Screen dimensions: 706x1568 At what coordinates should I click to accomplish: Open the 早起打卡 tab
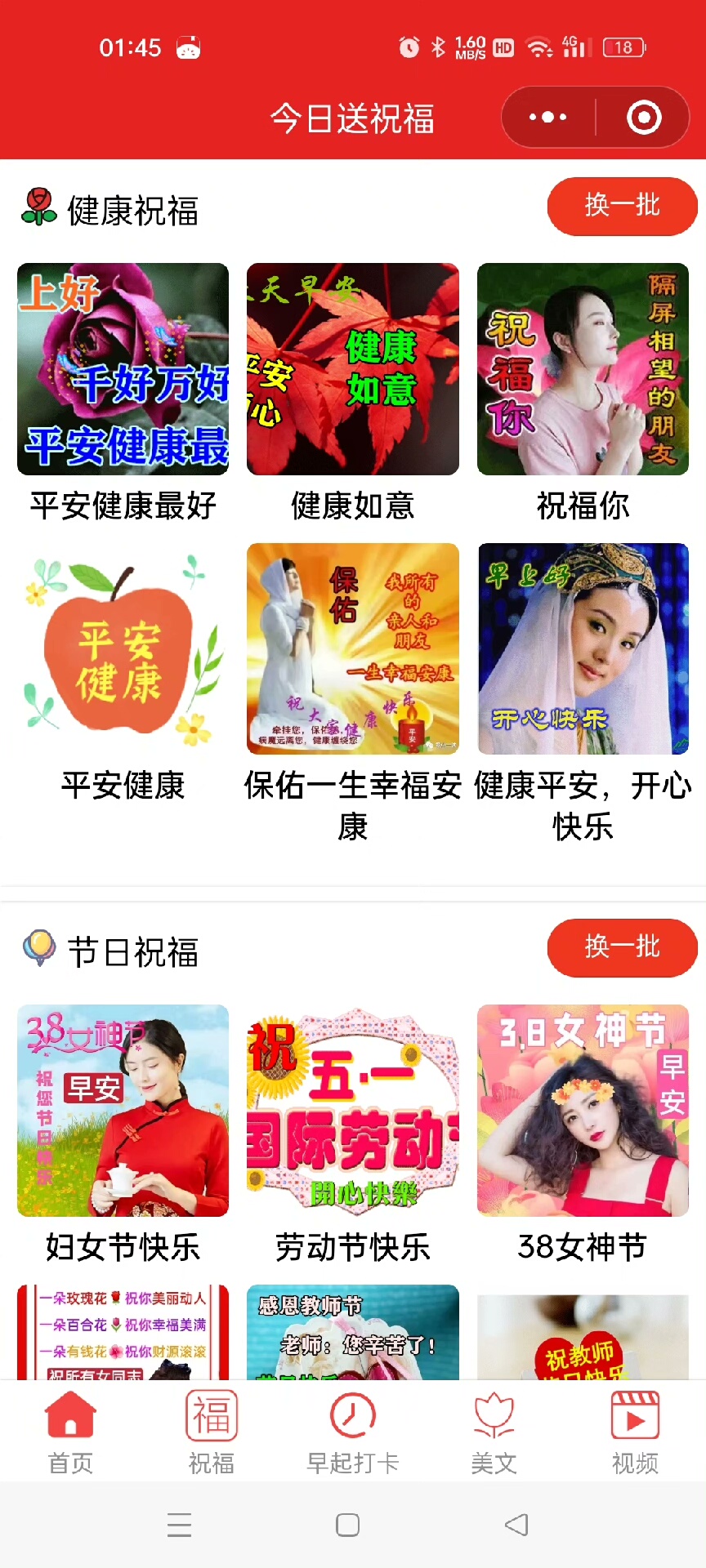pos(353,1432)
